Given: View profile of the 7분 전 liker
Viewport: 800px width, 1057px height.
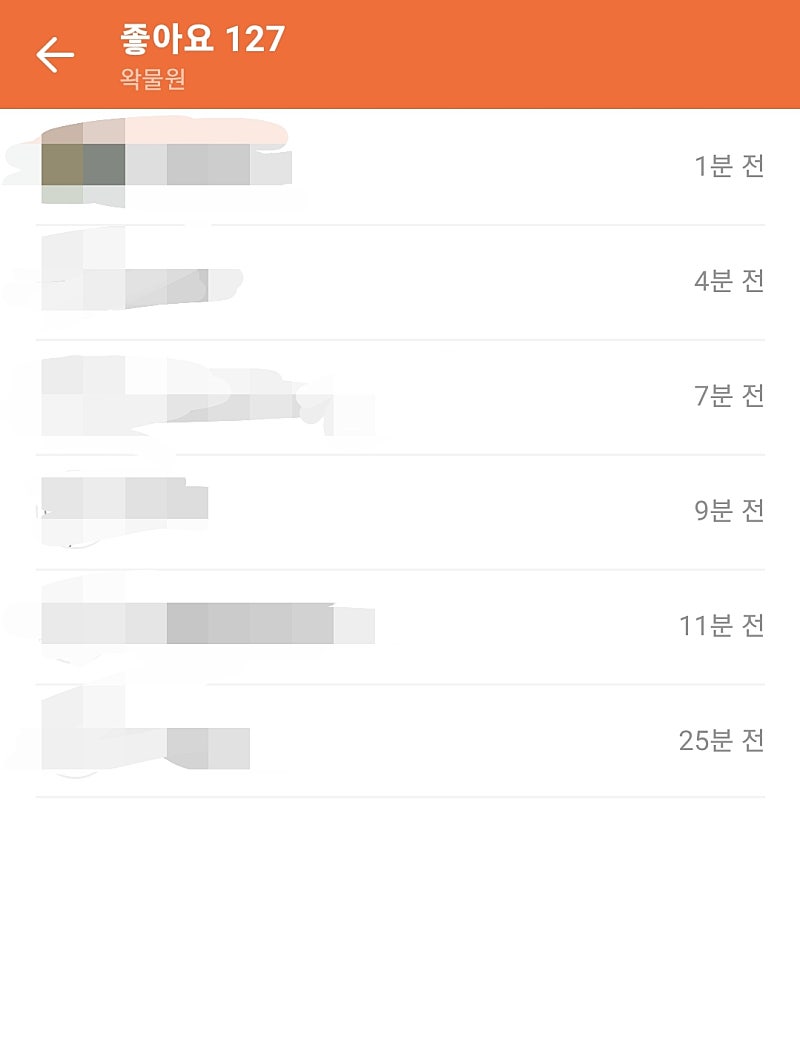Looking at the screenshot, I should point(400,397).
